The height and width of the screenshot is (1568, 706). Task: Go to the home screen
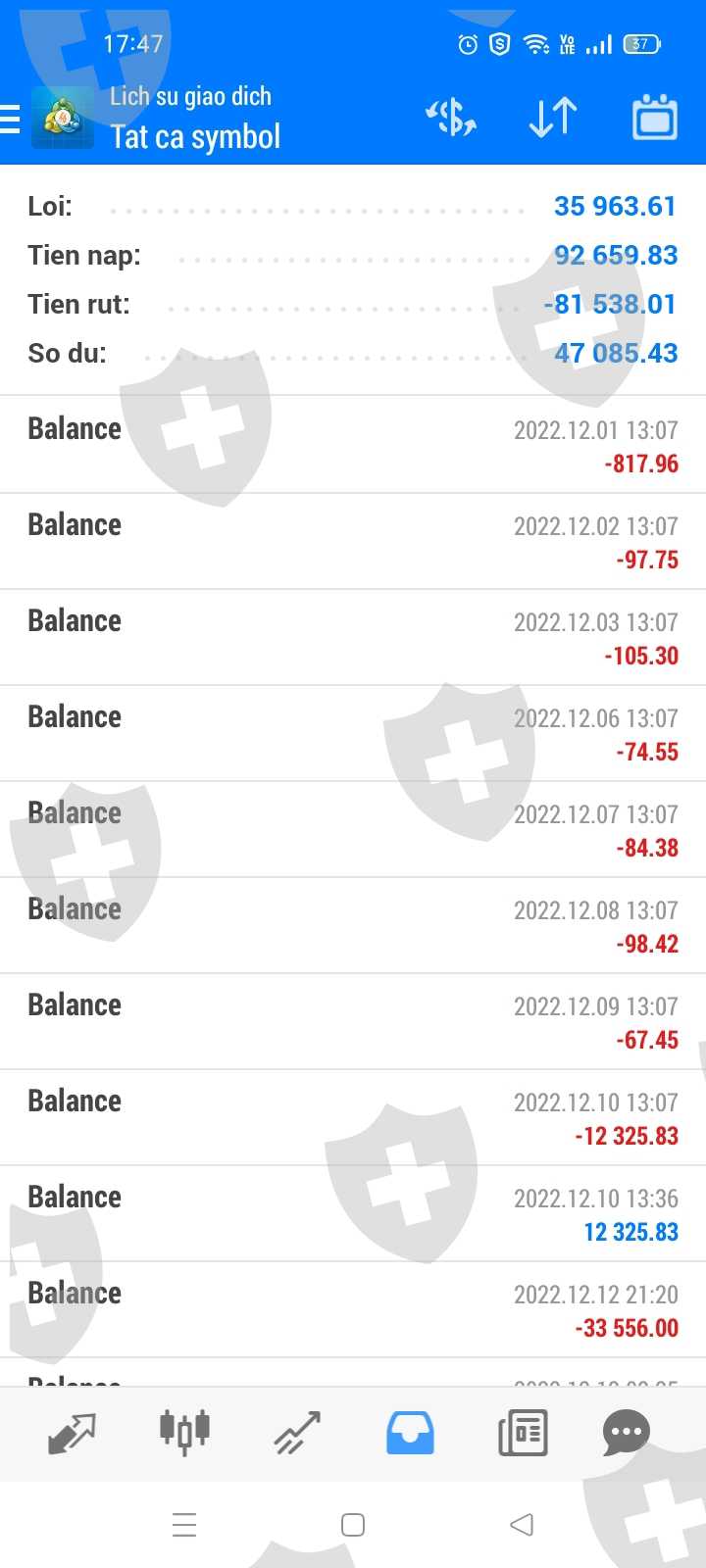tap(353, 1525)
